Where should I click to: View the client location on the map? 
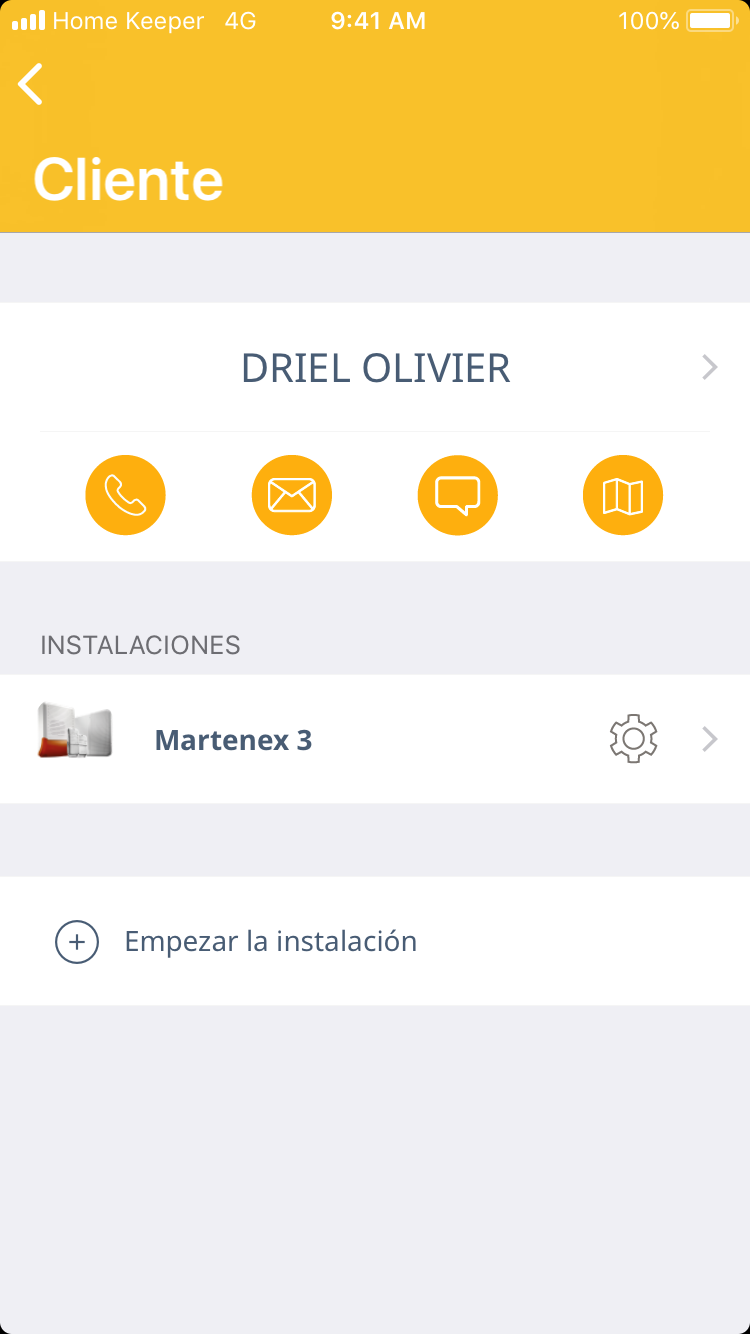(622, 495)
